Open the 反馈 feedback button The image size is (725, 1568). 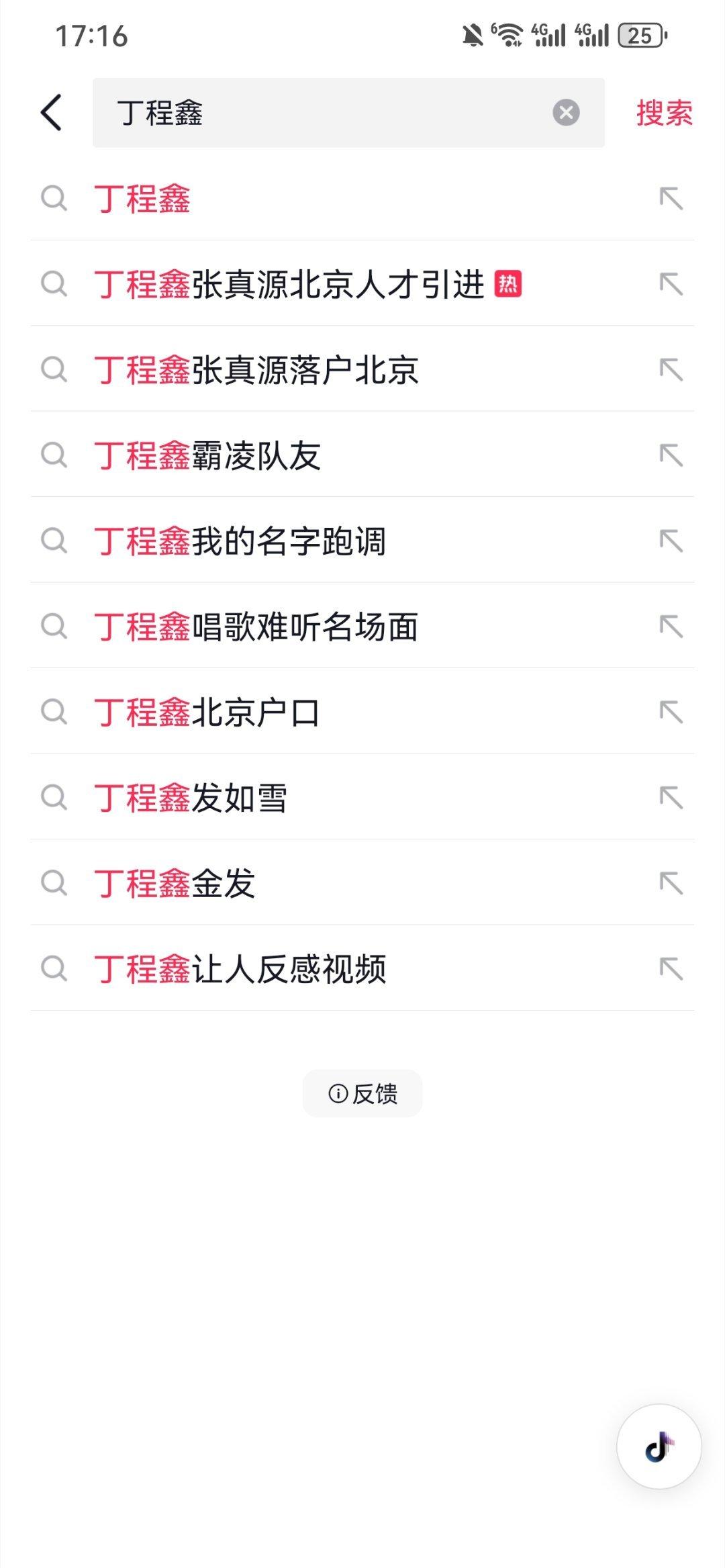point(362,1093)
